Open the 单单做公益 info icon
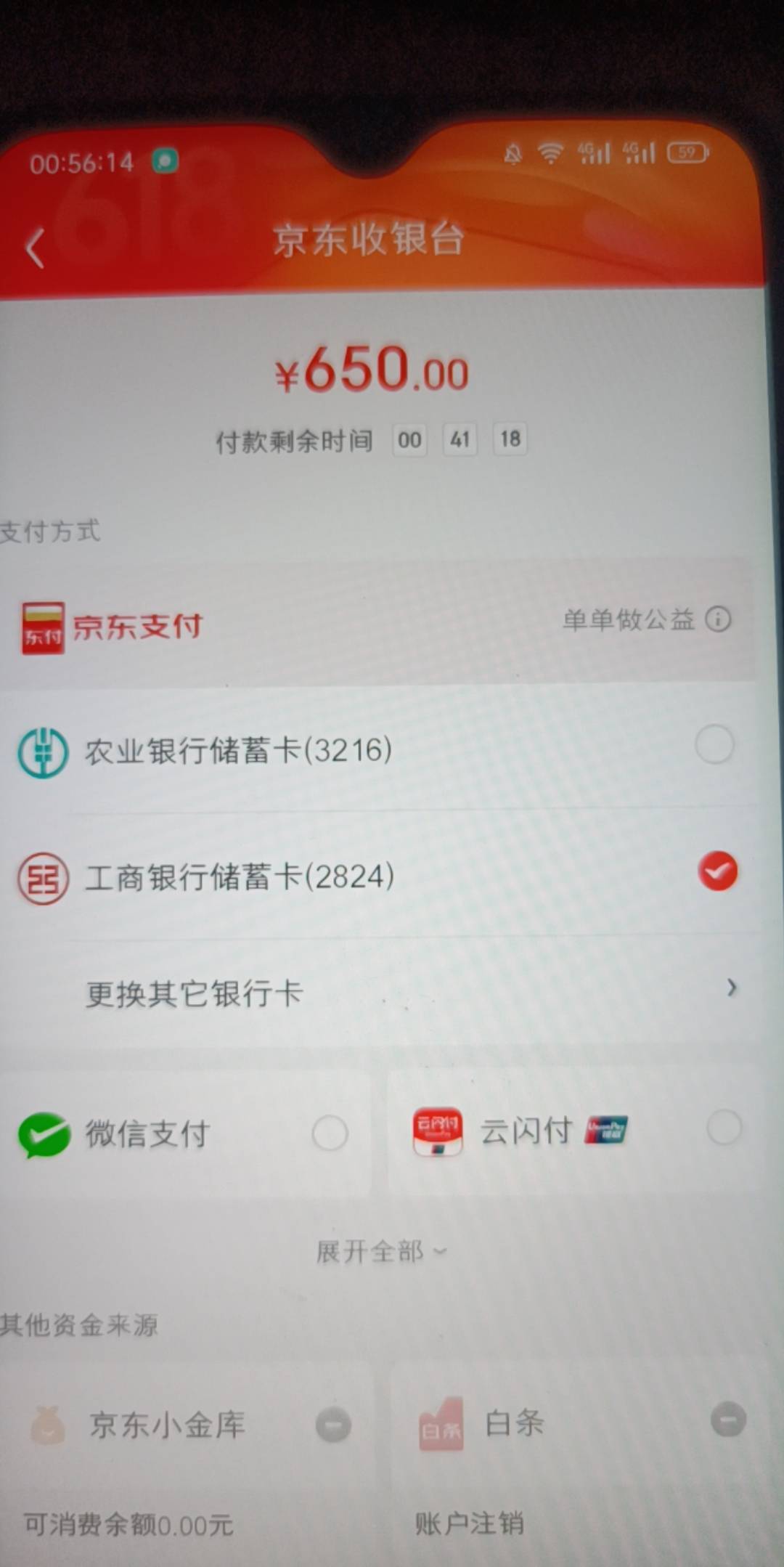The height and width of the screenshot is (1567, 784). coord(718,619)
